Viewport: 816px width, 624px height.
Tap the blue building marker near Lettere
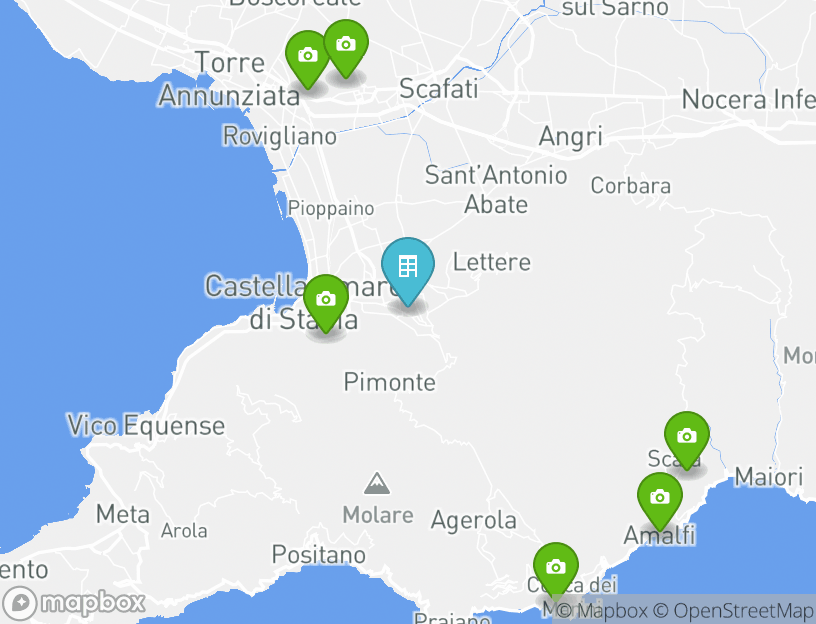point(407,267)
